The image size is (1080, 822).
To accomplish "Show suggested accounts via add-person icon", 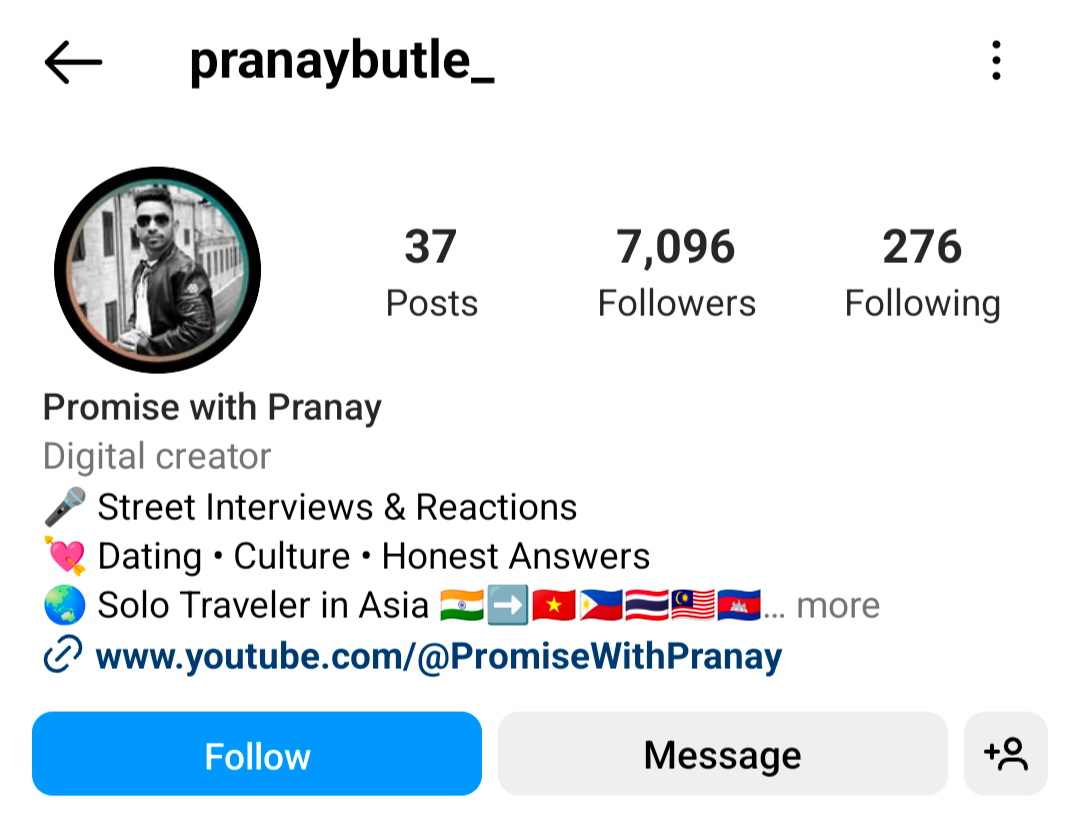I will tap(1006, 754).
